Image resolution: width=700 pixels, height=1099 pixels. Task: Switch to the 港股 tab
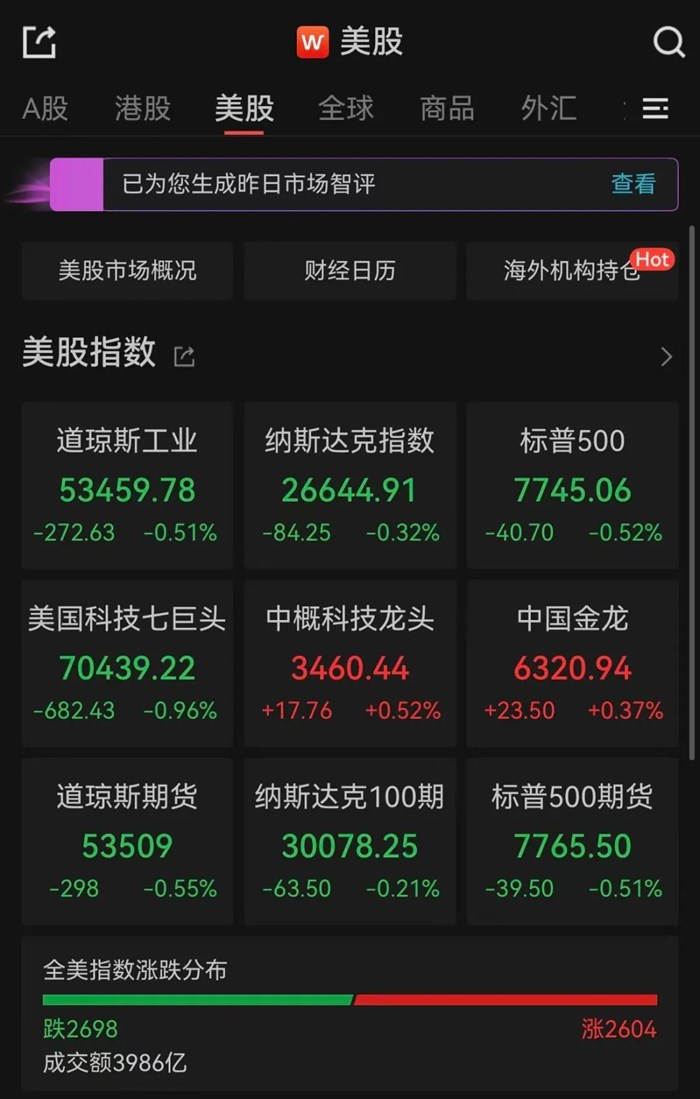point(143,109)
